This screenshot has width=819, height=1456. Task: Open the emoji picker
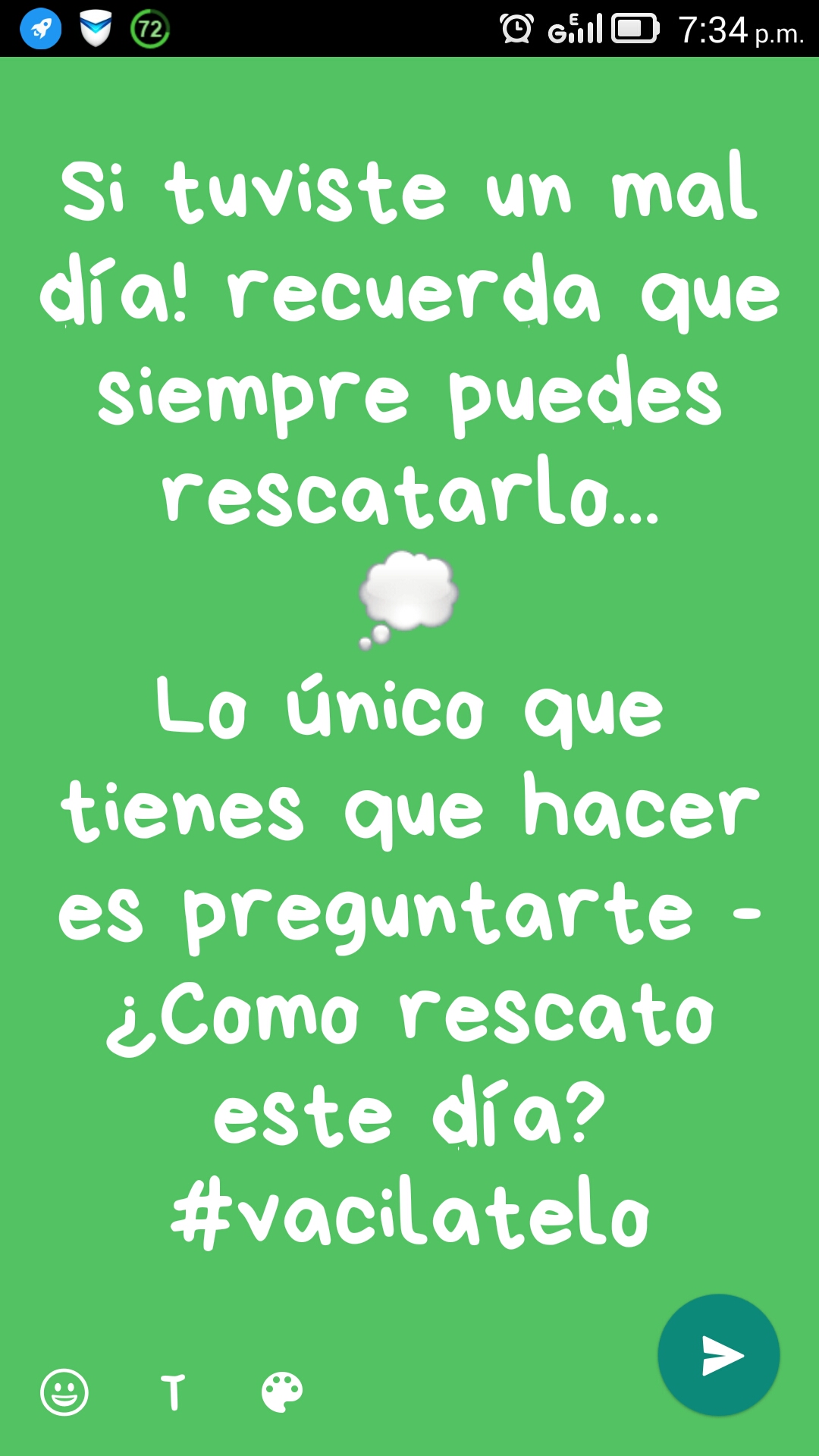pyautogui.click(x=64, y=1392)
